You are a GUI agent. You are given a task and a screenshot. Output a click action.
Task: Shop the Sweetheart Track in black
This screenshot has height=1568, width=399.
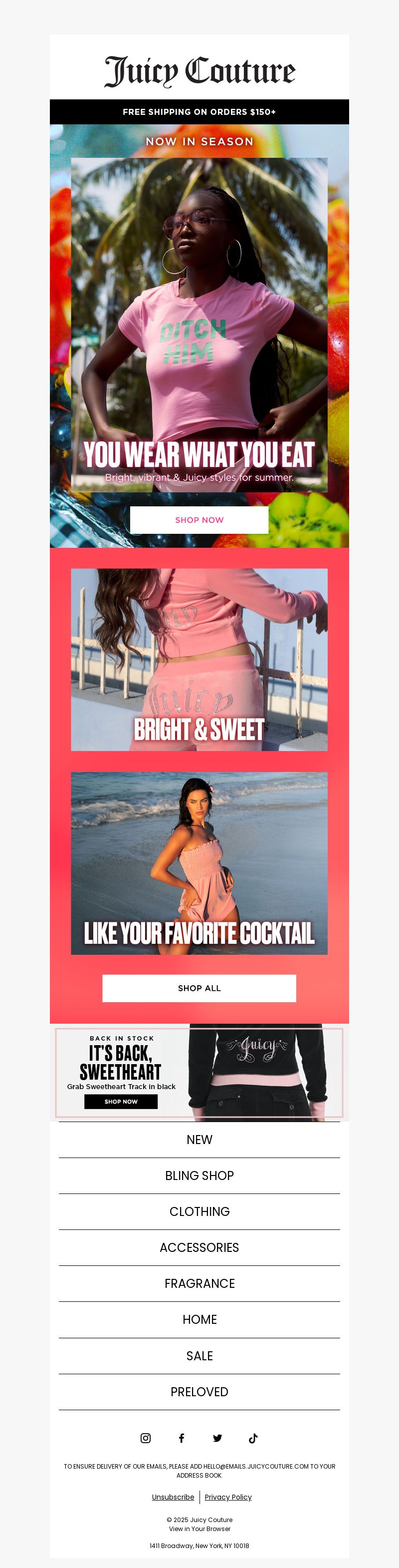(120, 1101)
